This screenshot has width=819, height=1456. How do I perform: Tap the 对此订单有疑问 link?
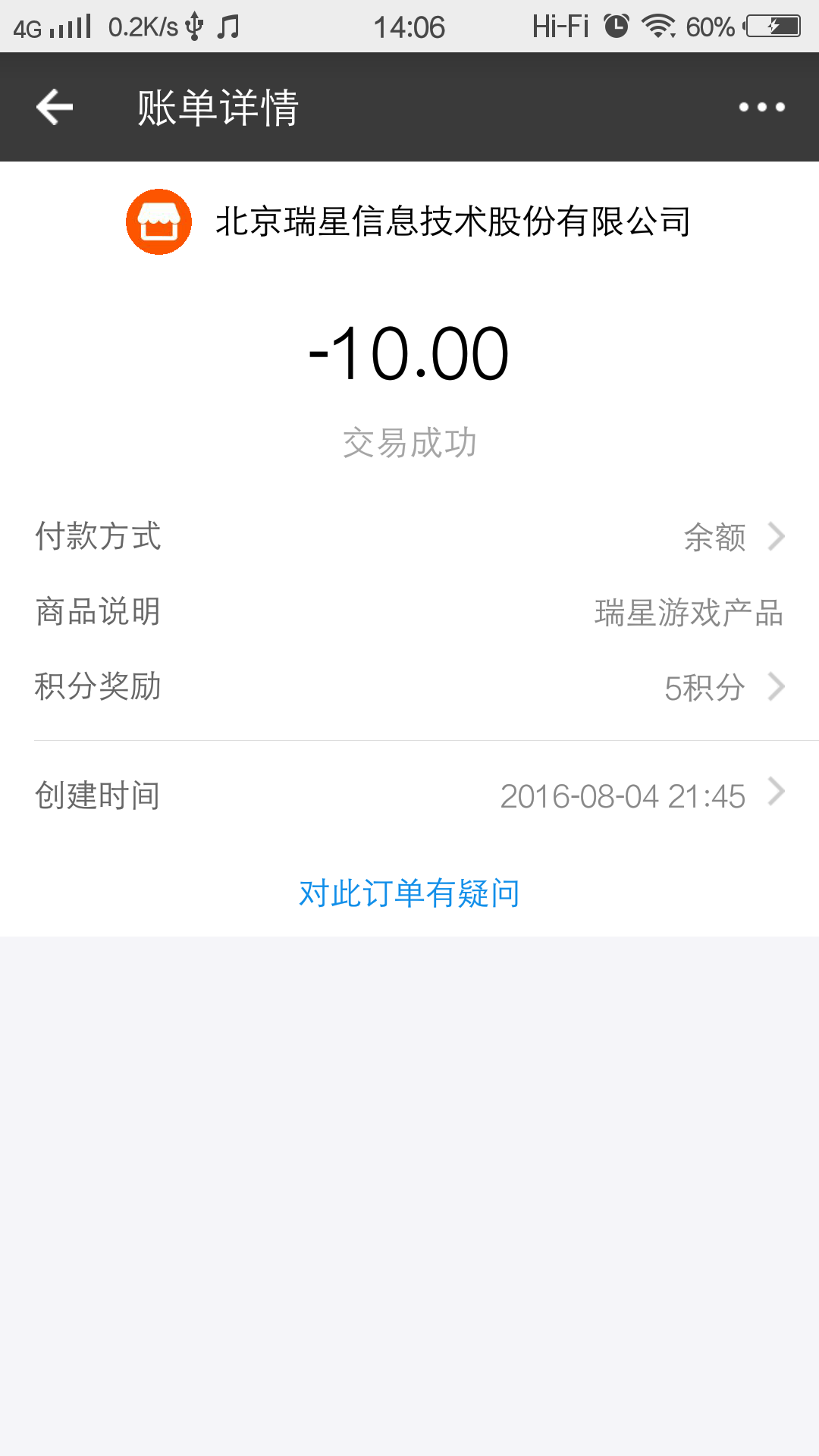409,893
